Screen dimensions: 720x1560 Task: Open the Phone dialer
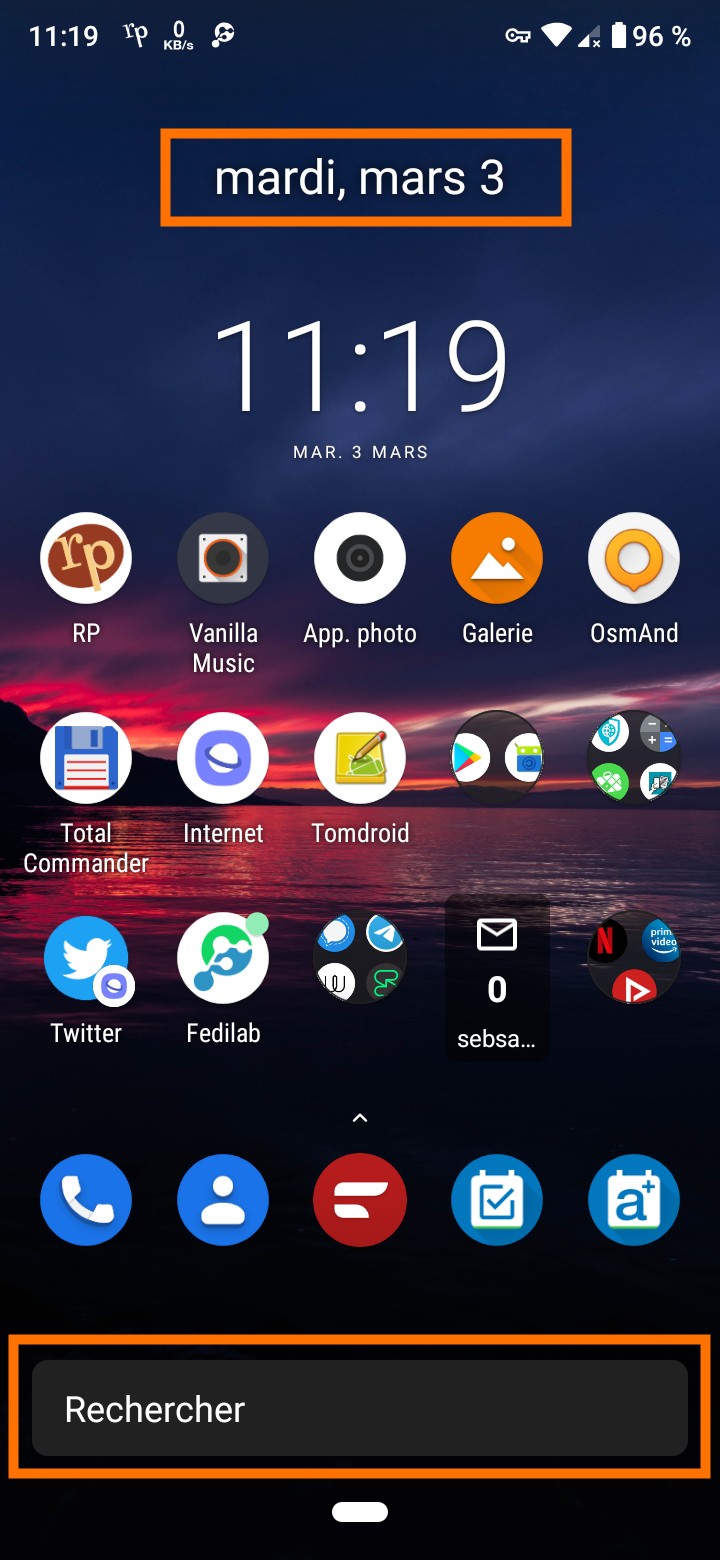coord(86,1200)
